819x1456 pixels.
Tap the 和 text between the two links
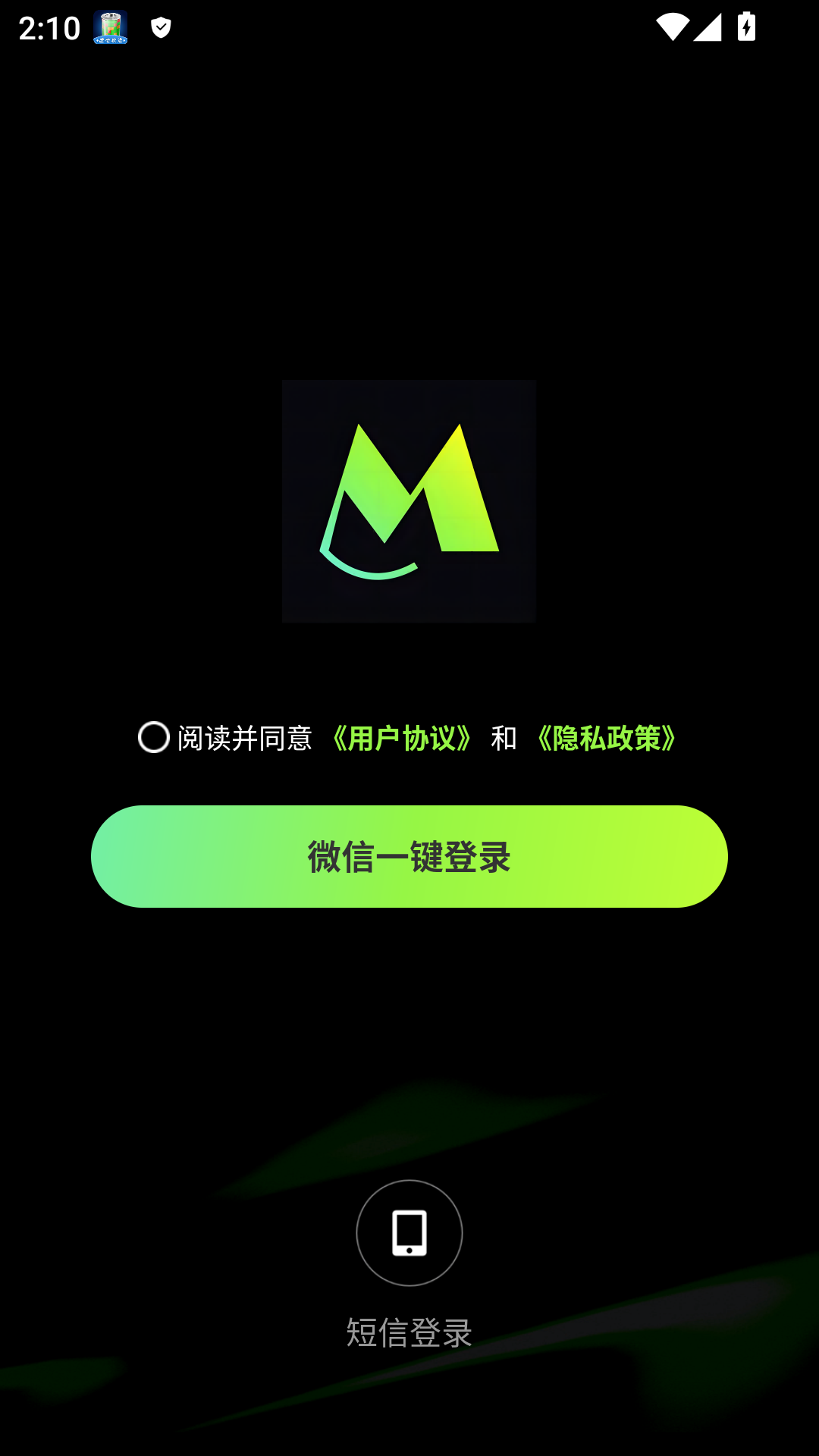click(503, 737)
